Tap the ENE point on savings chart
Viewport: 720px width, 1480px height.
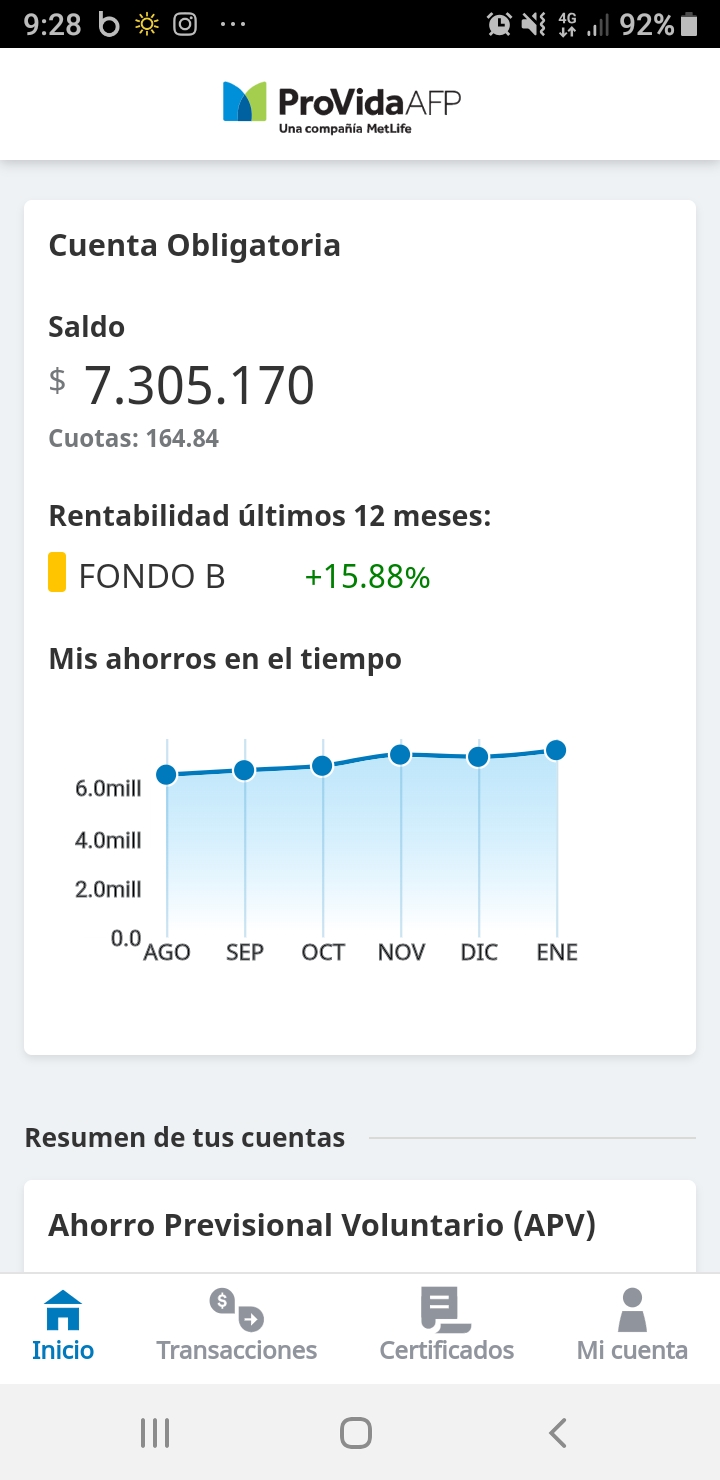[556, 750]
